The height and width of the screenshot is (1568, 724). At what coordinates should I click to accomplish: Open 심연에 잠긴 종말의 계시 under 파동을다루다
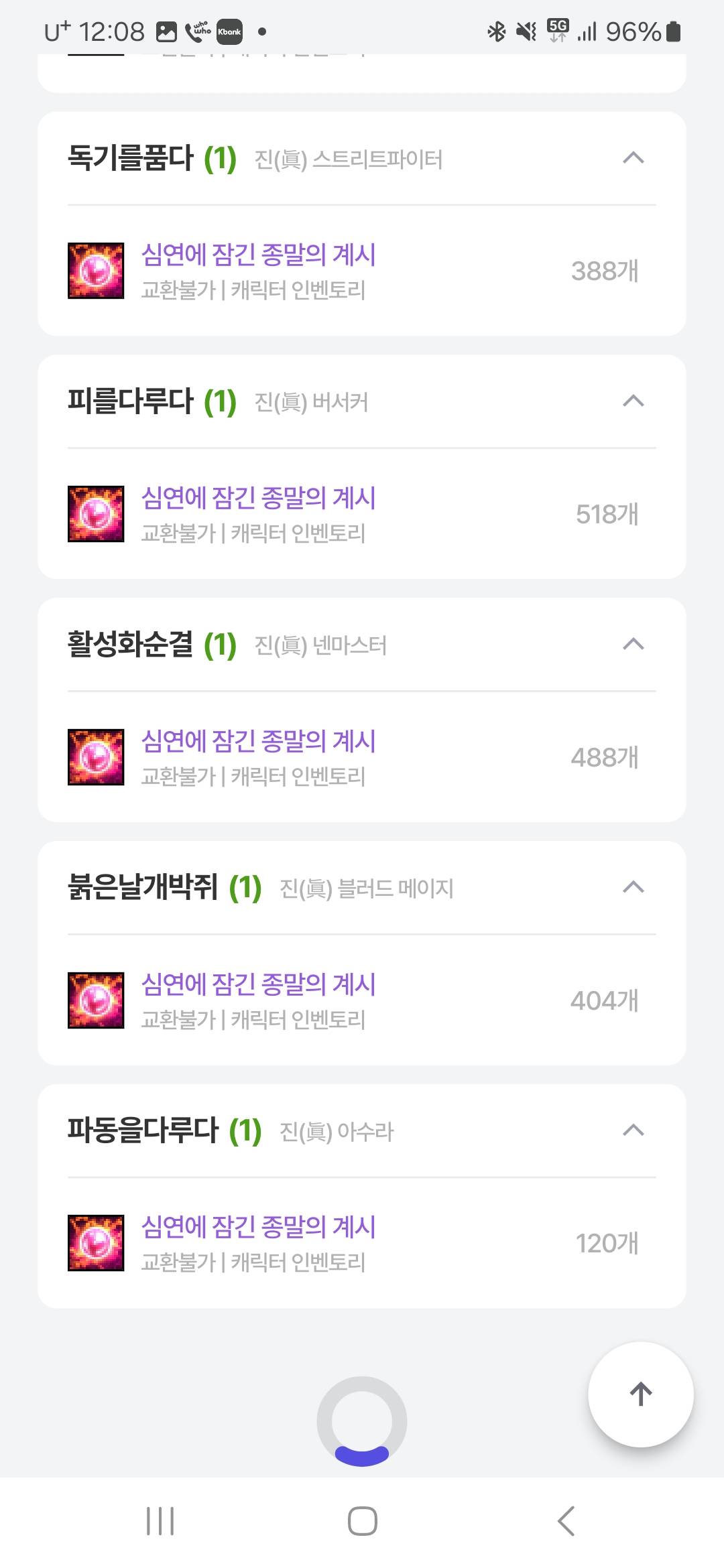258,1227
